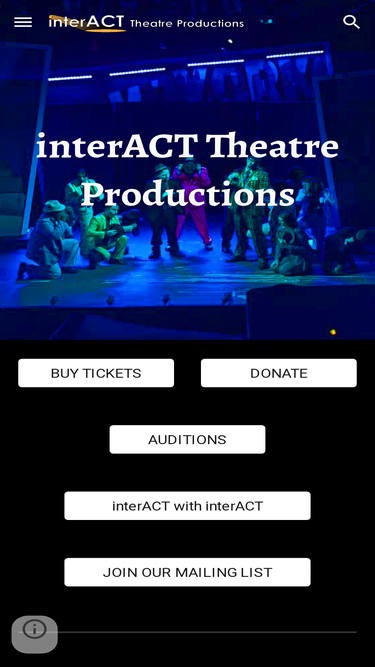Open the Auditions page
This screenshot has width=375, height=667.
(x=188, y=439)
